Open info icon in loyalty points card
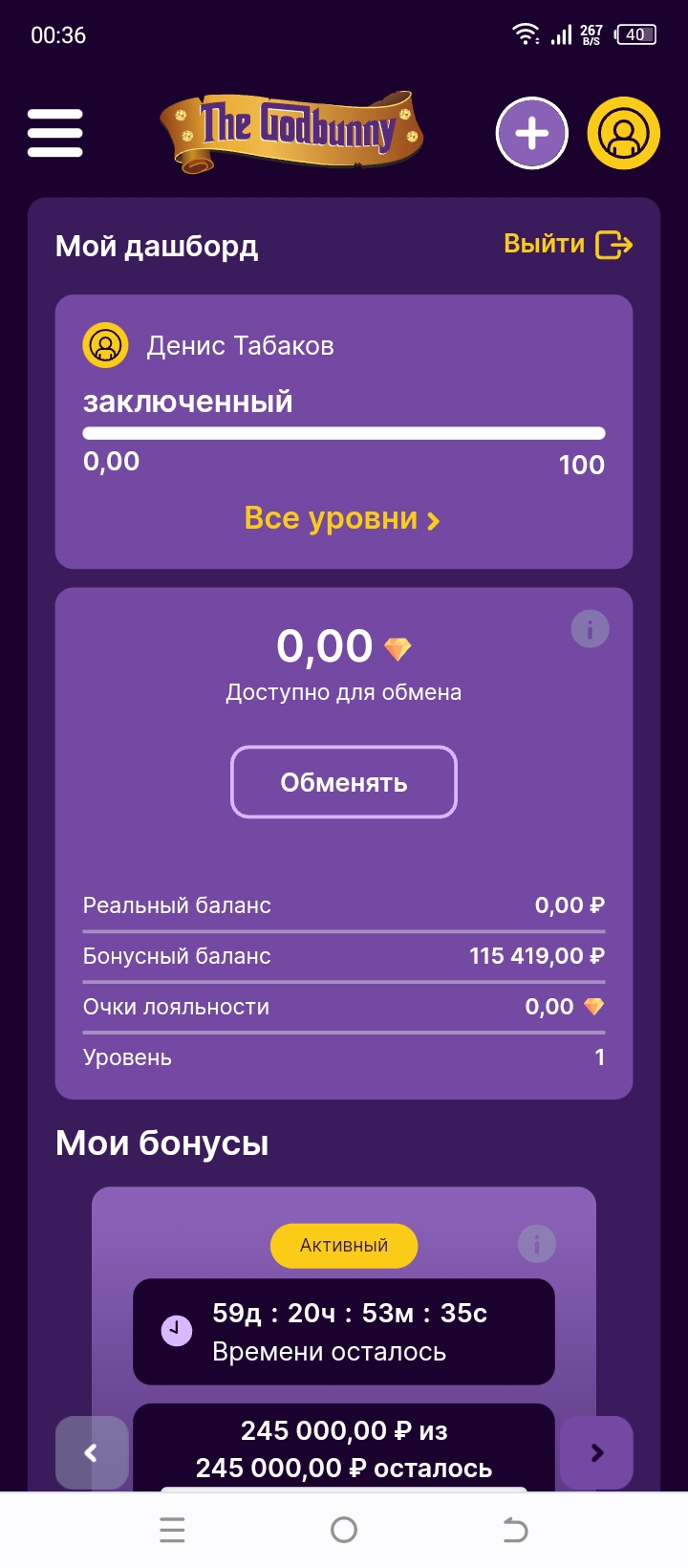Viewport: 688px width, 1568px height. point(590,629)
